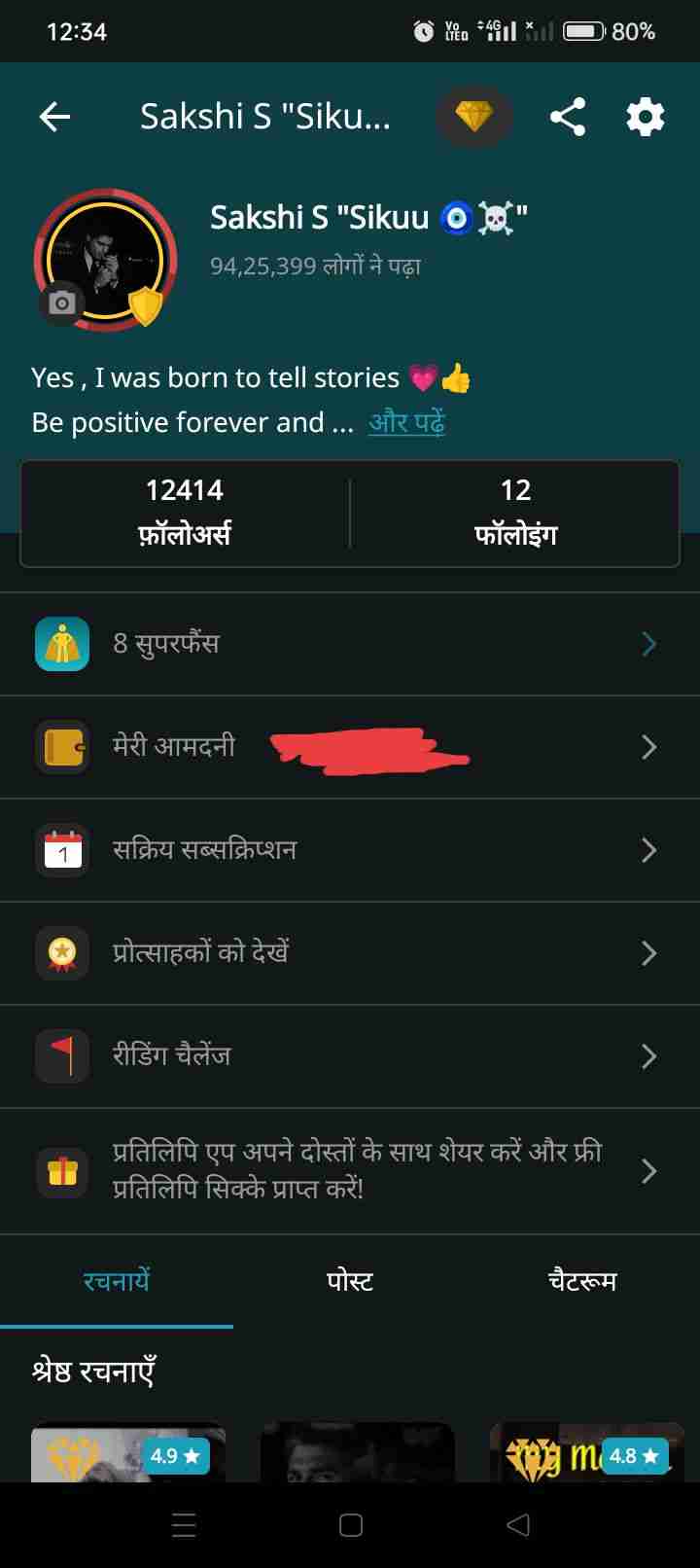
Task: Open सक्रिय सब्सक्रिप्शन row
Action: click(350, 850)
